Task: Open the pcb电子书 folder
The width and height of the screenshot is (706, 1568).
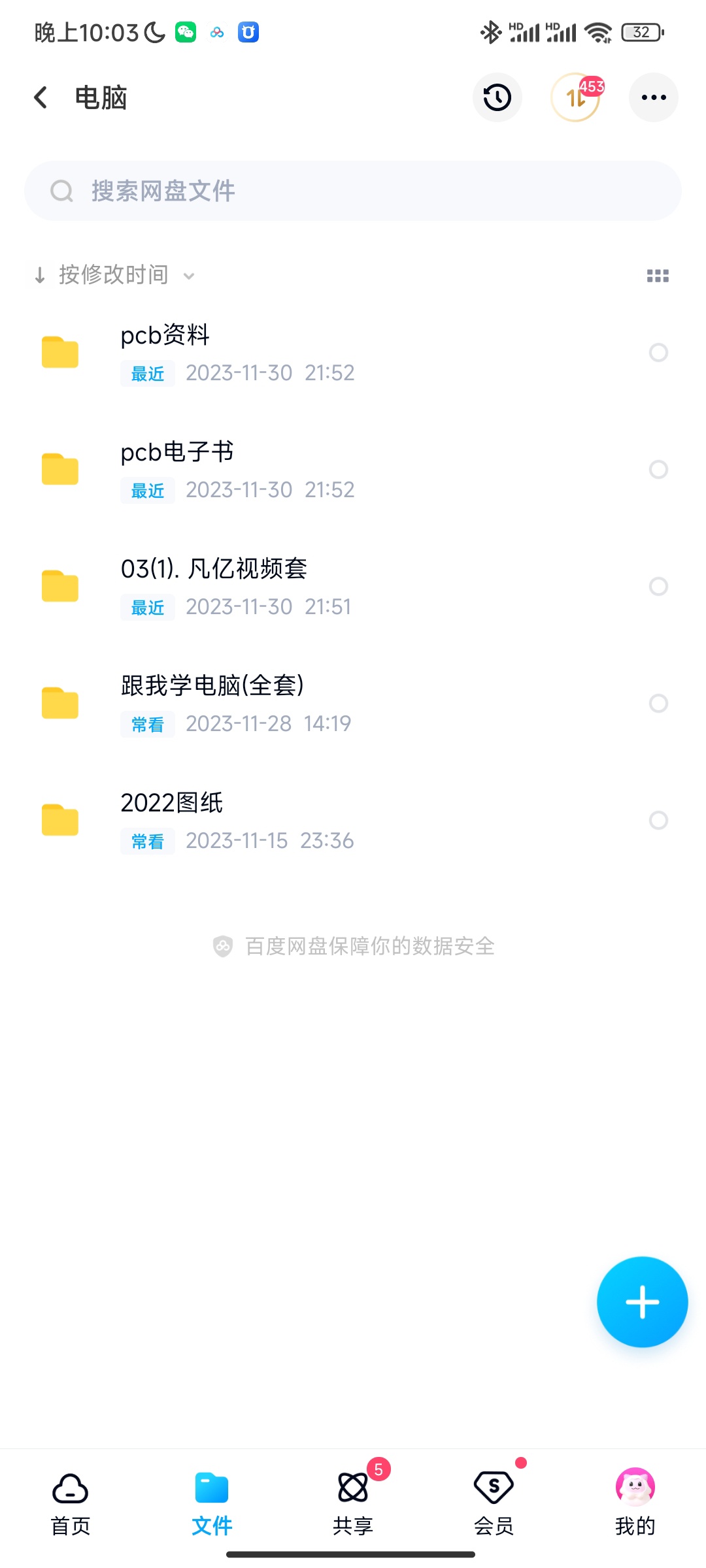Action: click(261, 470)
